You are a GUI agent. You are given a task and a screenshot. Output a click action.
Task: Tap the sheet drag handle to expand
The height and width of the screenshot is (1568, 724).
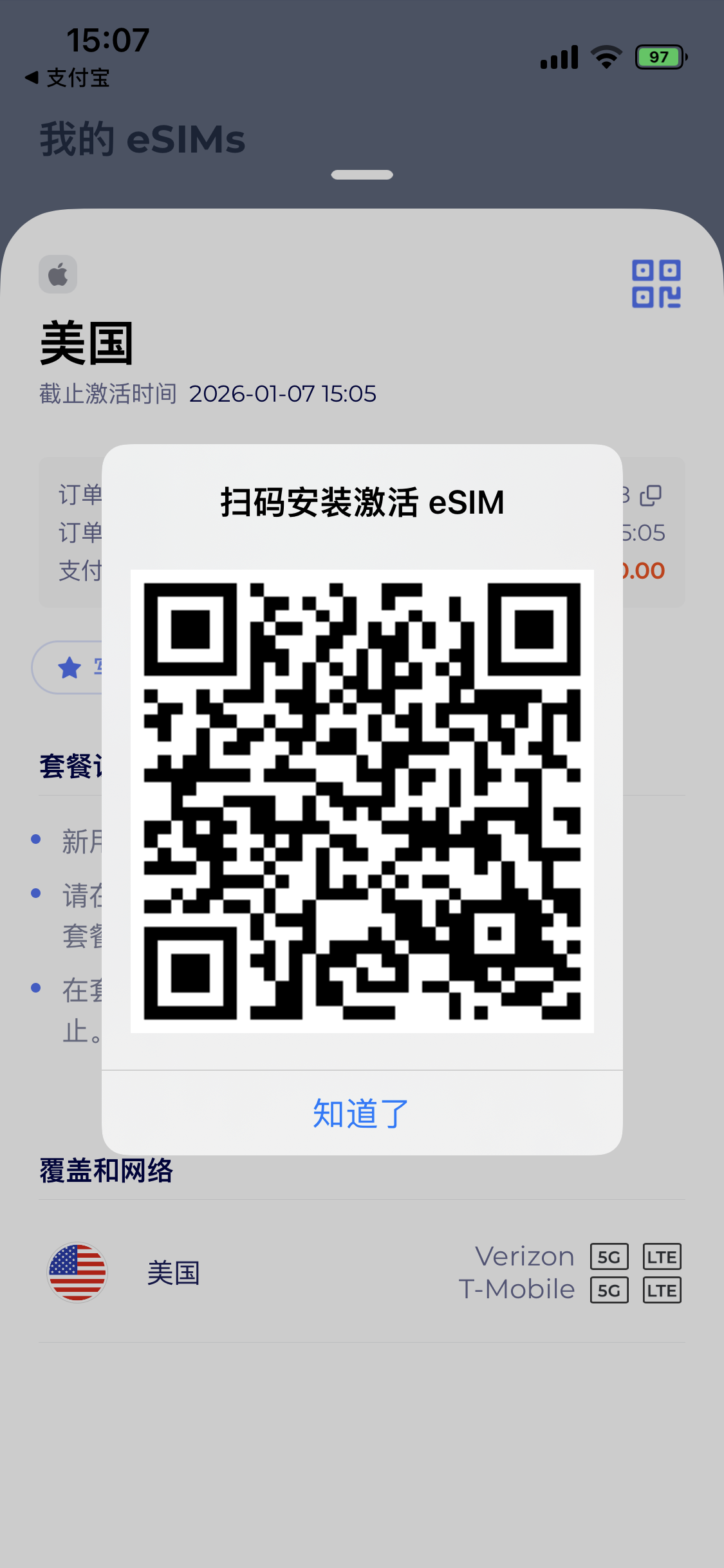tap(362, 174)
